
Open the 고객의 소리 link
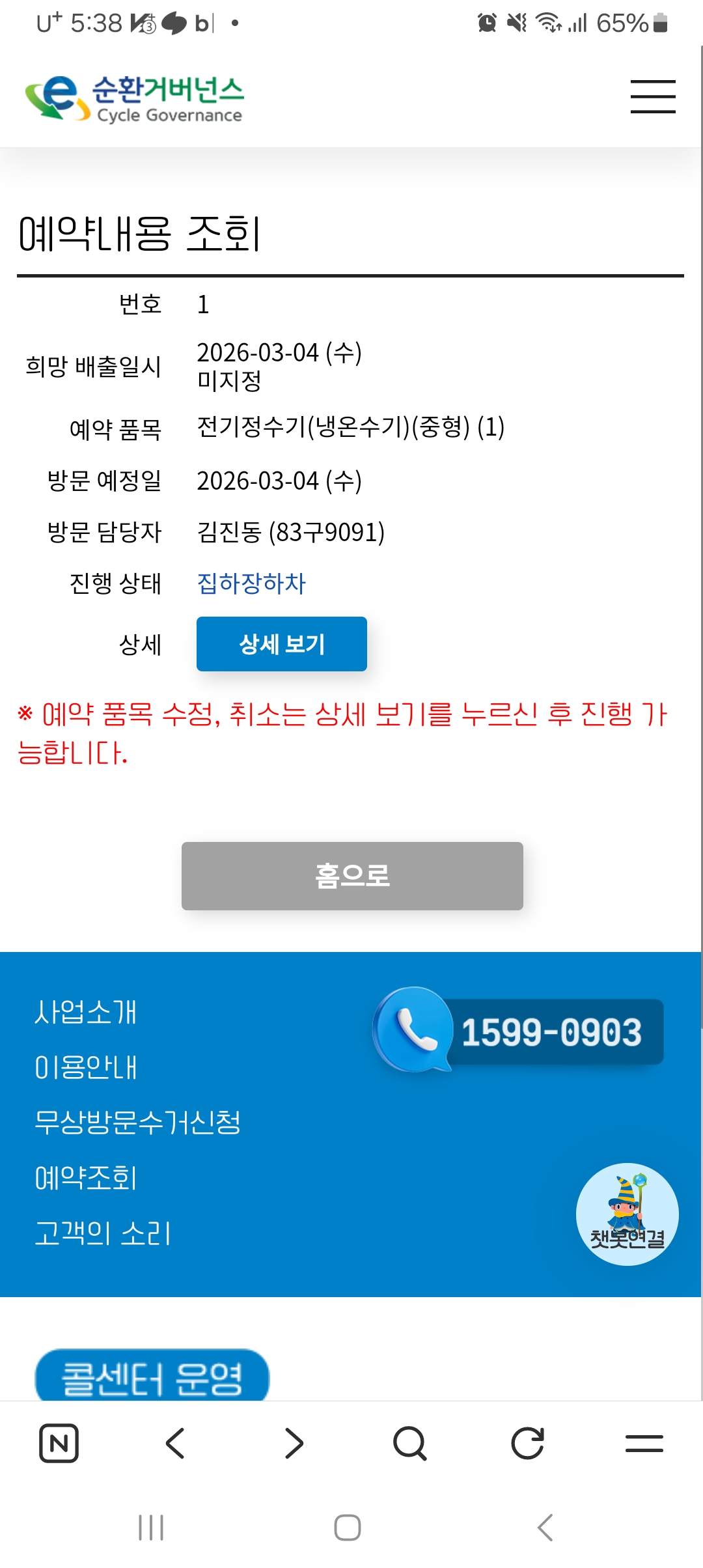(x=102, y=1233)
